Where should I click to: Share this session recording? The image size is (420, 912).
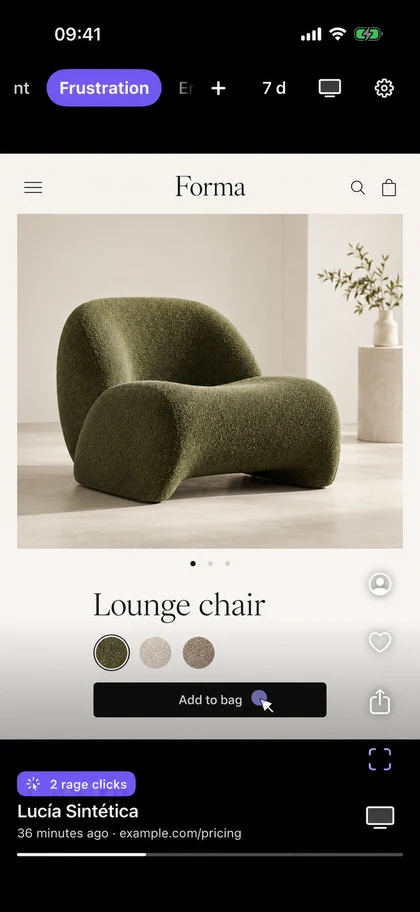[x=380, y=701]
